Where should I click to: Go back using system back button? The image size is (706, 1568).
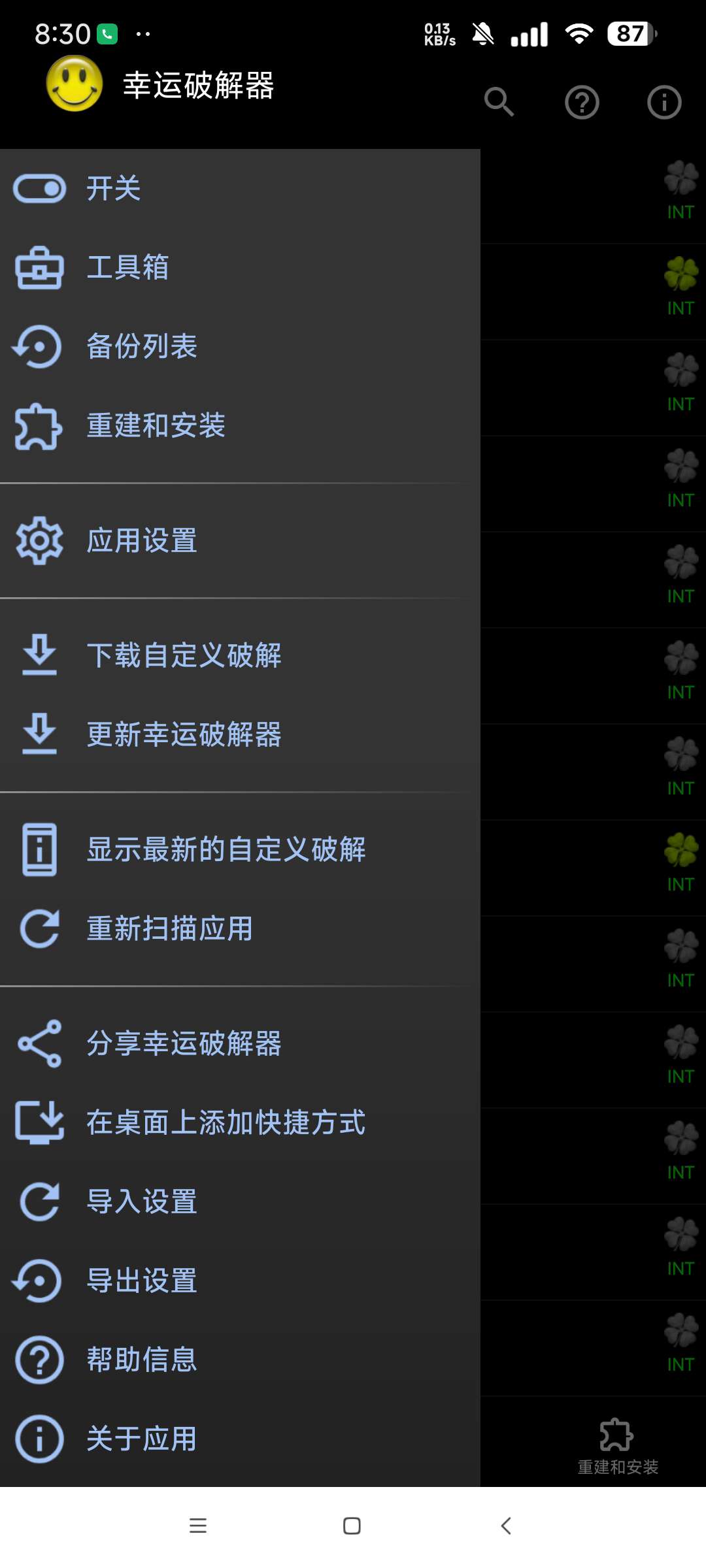point(506,1526)
